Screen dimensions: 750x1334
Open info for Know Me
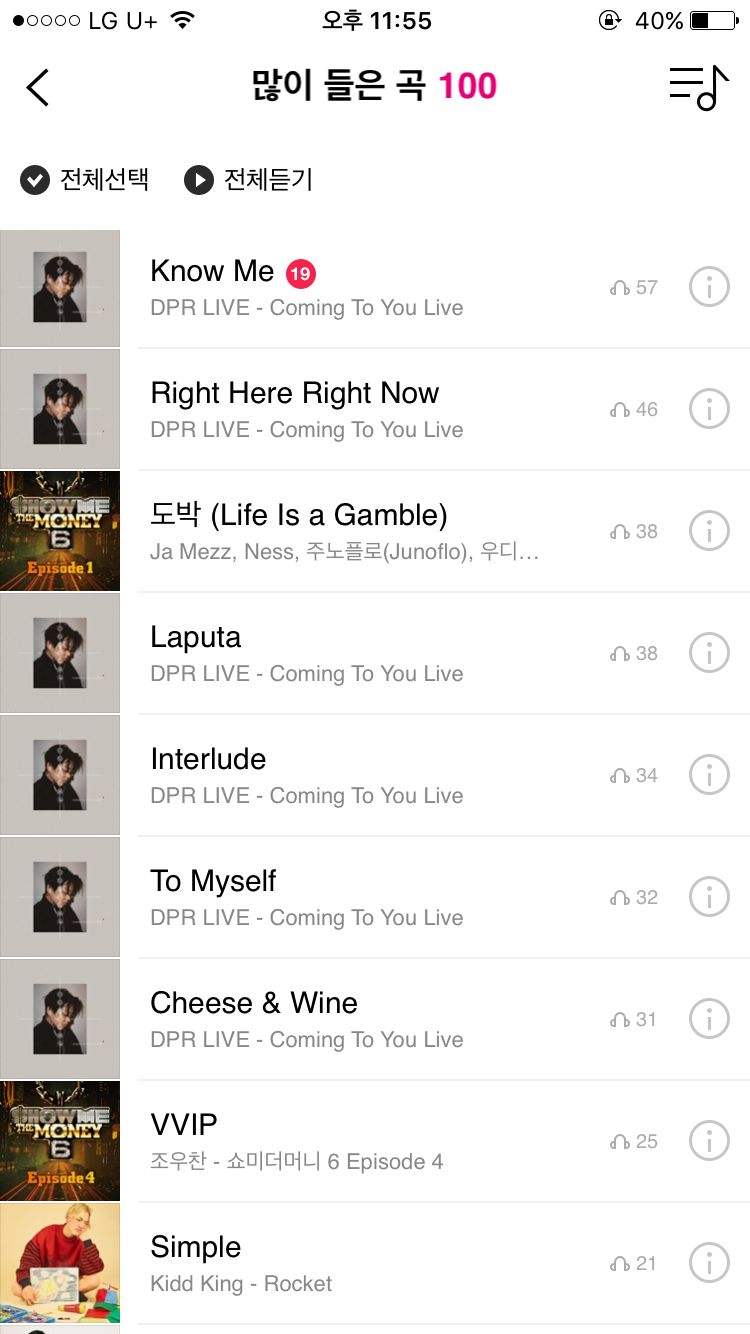(x=709, y=288)
